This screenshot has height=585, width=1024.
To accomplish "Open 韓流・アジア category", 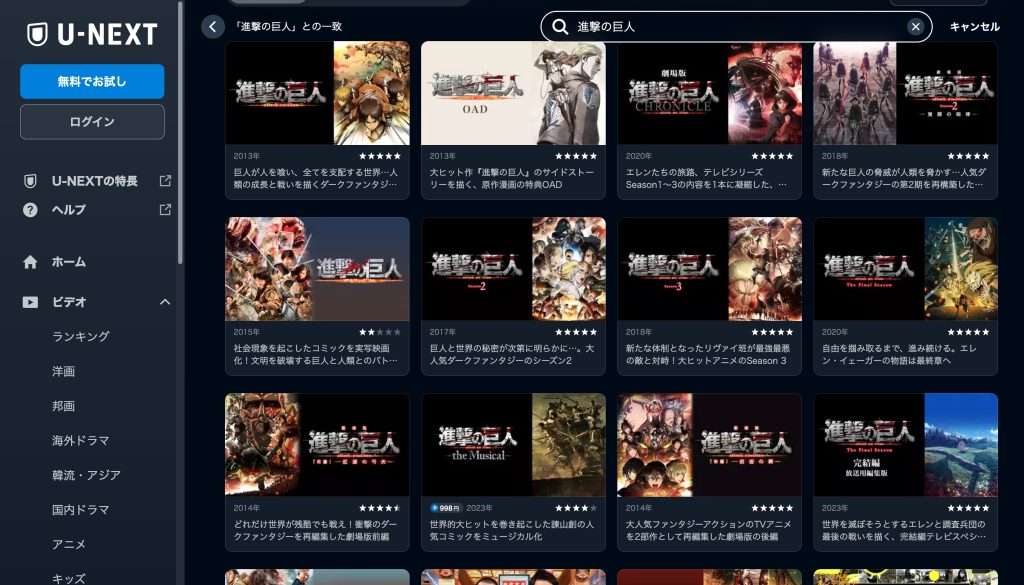I will [x=86, y=475].
